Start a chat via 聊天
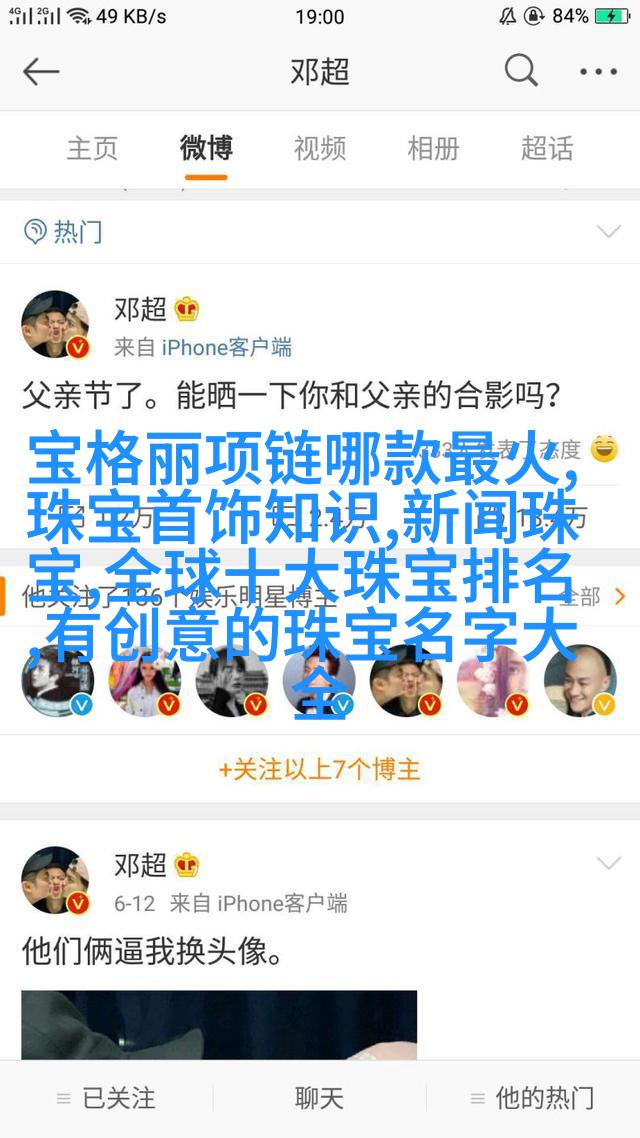This screenshot has width=640, height=1138. coord(320,1098)
